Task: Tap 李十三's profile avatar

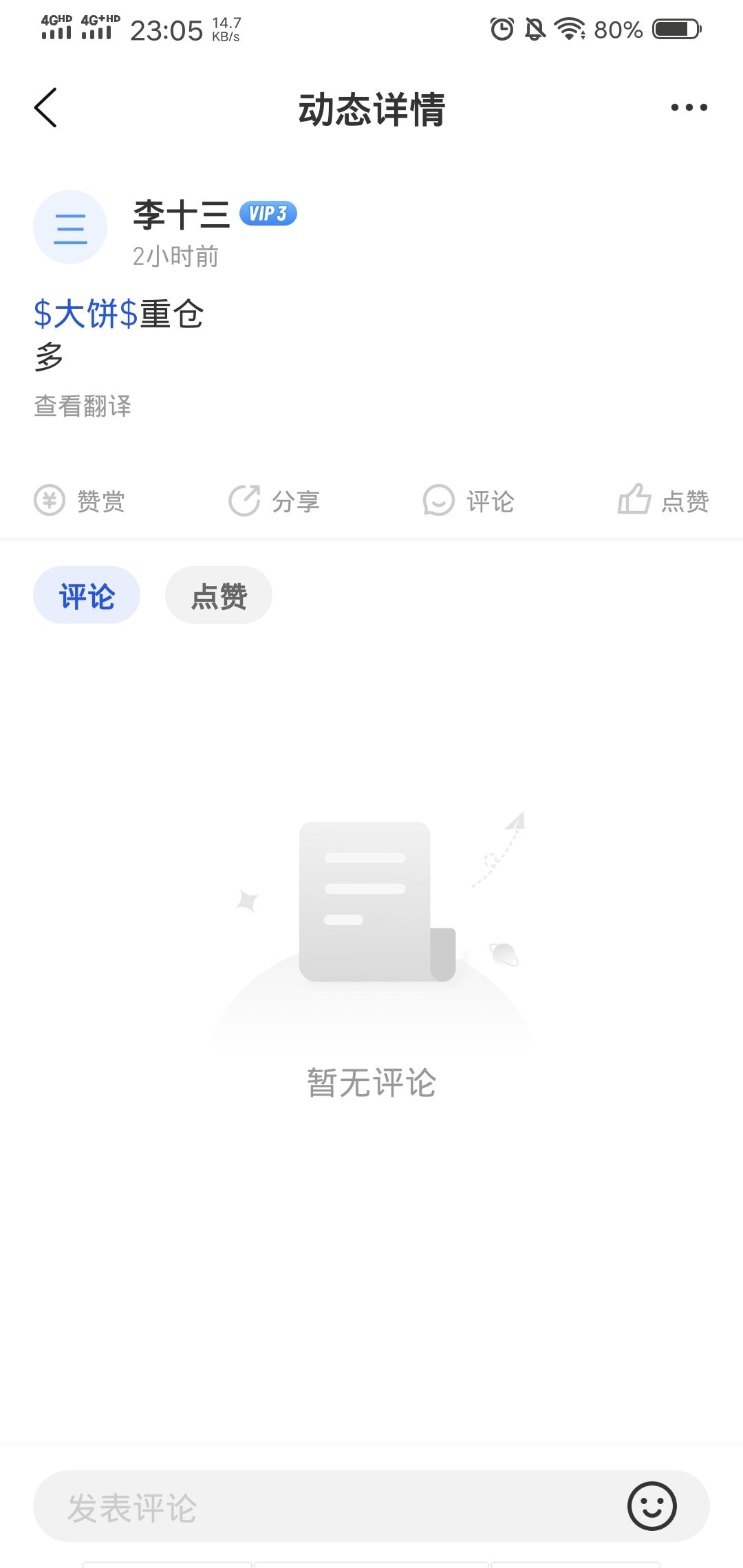Action: tap(70, 228)
